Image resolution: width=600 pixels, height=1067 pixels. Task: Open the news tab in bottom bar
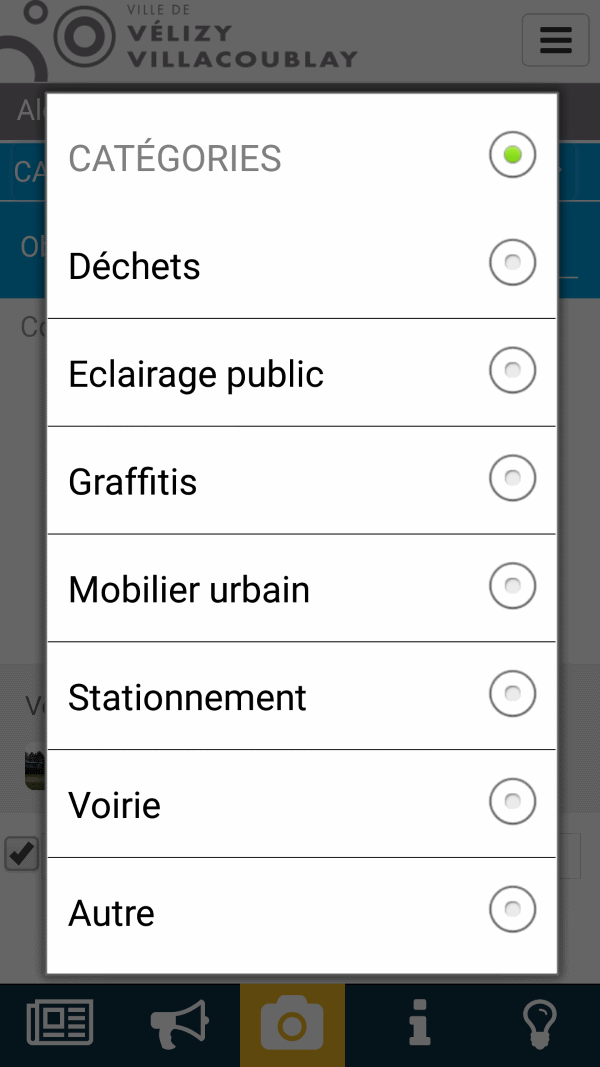(x=60, y=1022)
